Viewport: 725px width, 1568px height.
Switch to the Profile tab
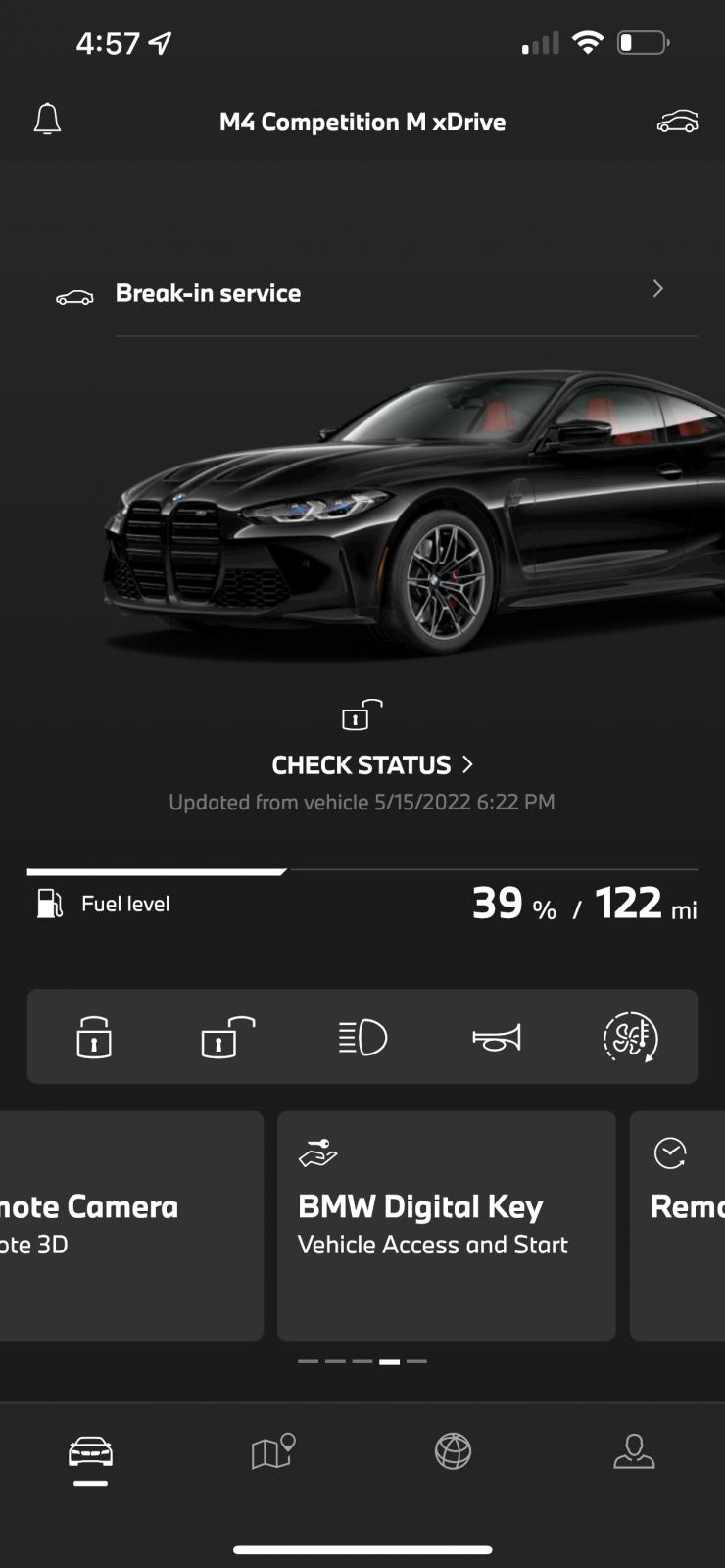[x=634, y=1451]
